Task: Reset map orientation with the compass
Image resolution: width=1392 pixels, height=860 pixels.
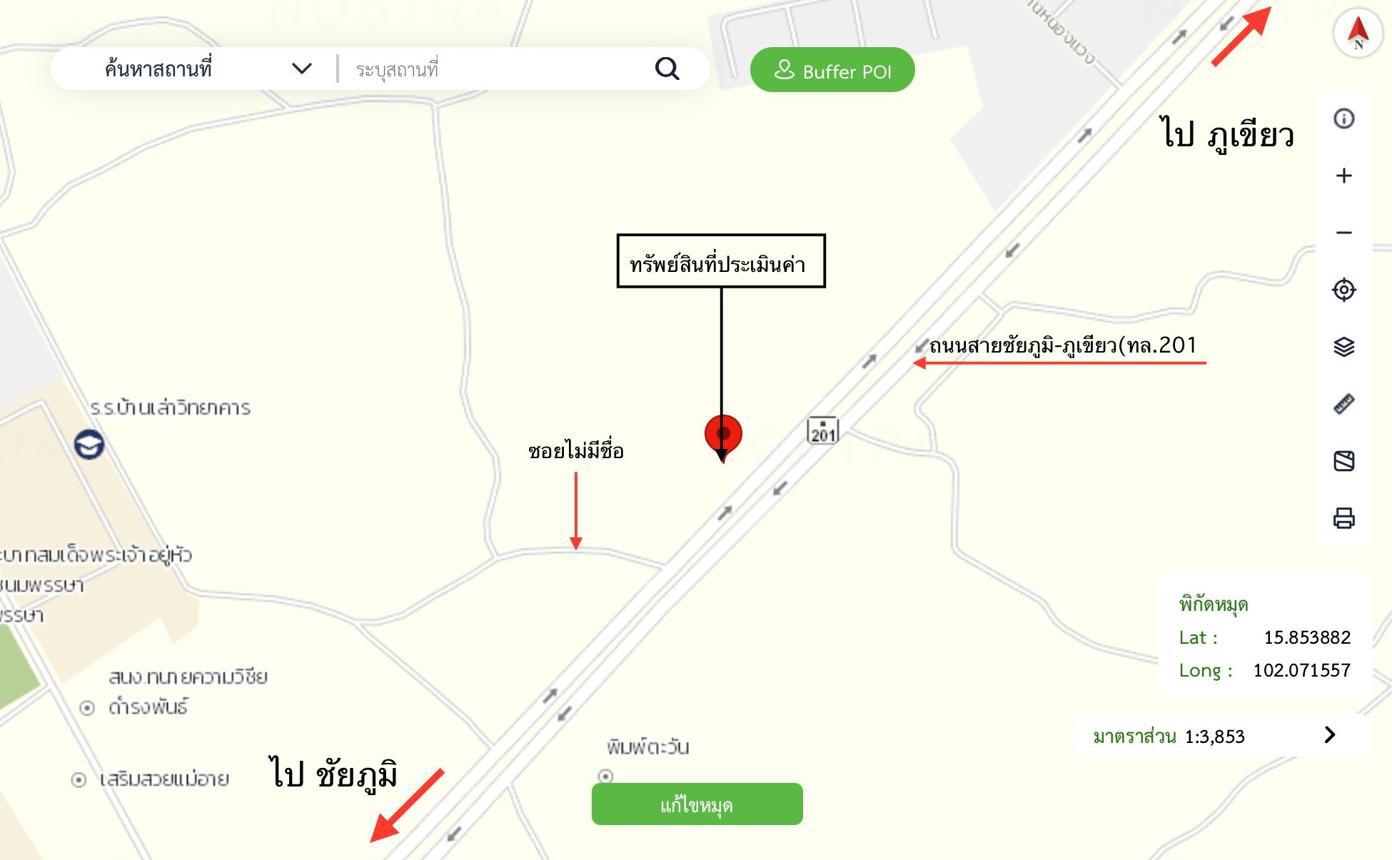Action: (1357, 34)
